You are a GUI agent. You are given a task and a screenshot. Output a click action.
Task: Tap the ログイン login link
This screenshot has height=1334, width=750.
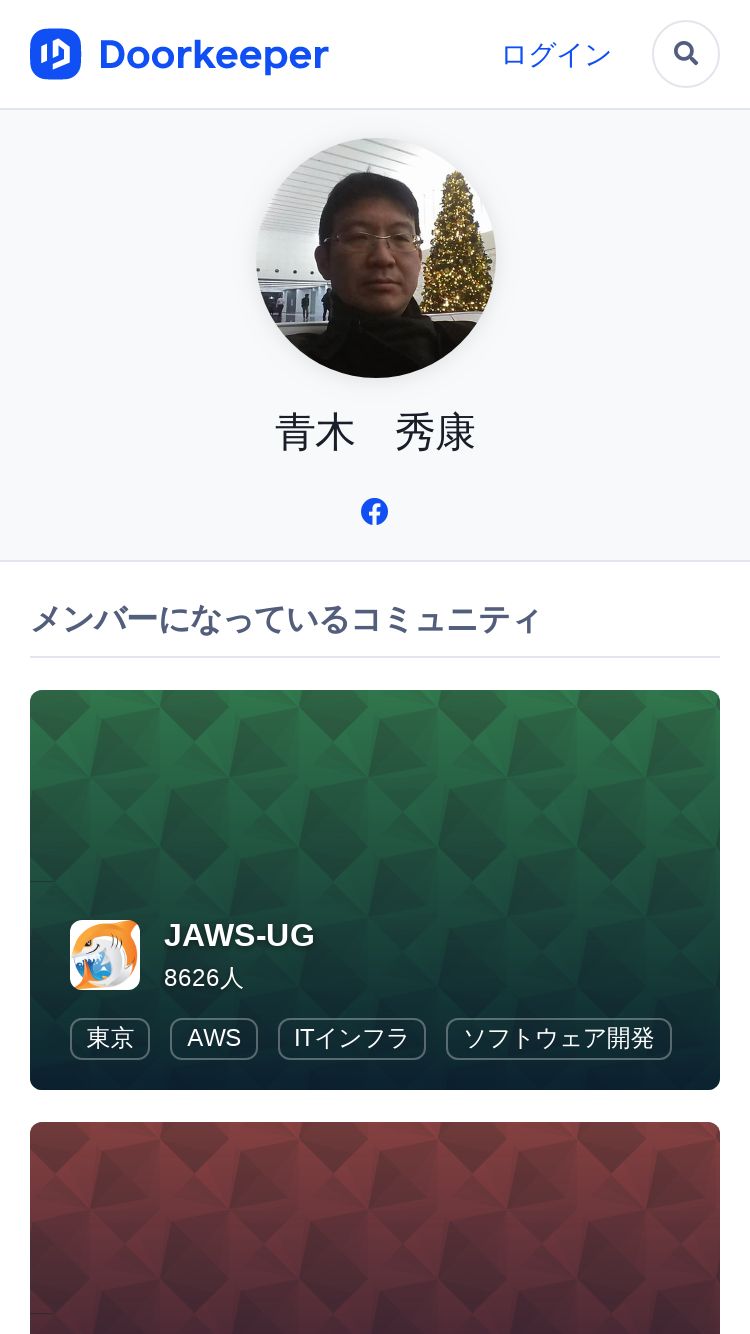coord(556,55)
